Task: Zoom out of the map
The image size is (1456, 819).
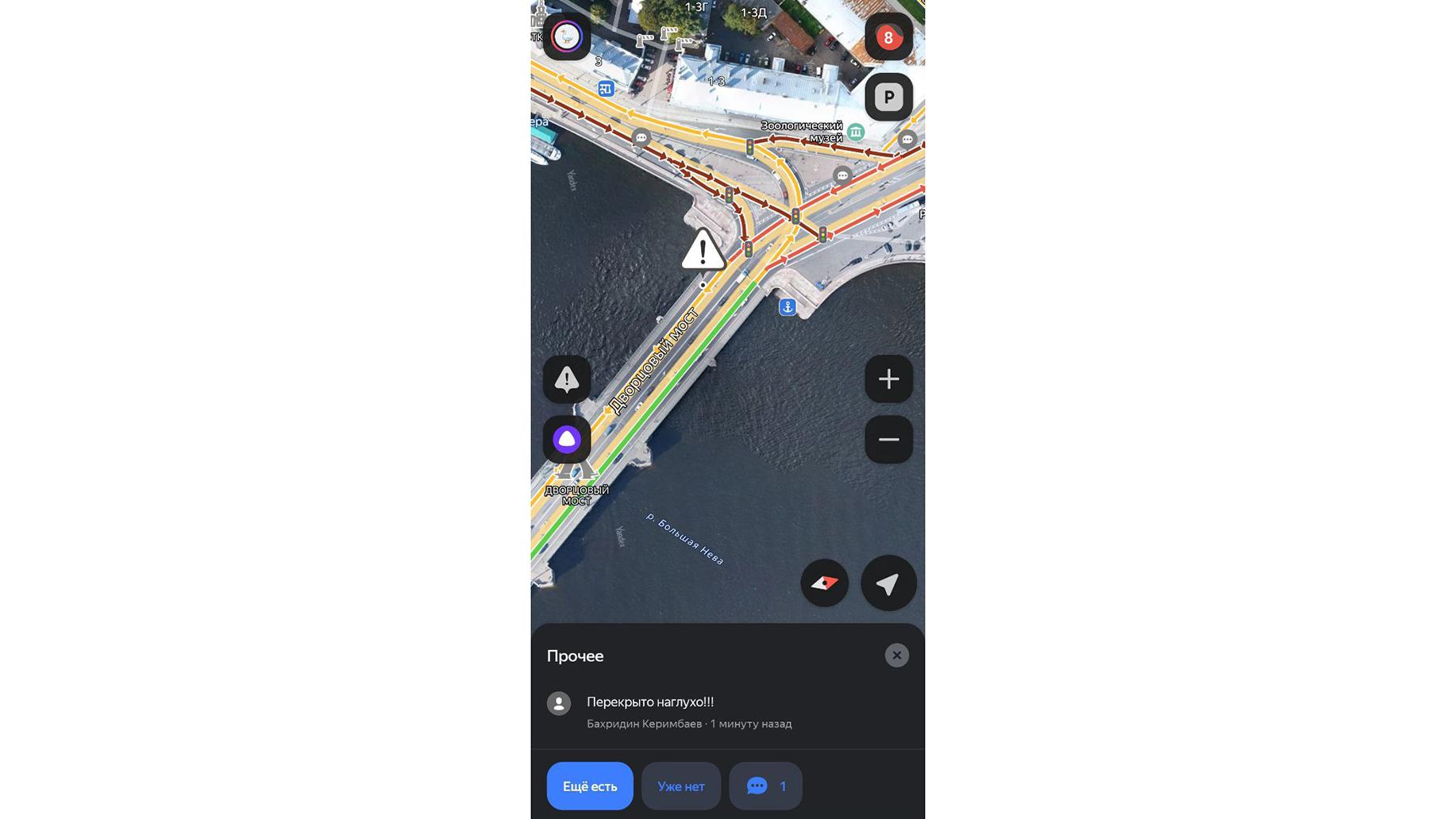Action: 888,439
